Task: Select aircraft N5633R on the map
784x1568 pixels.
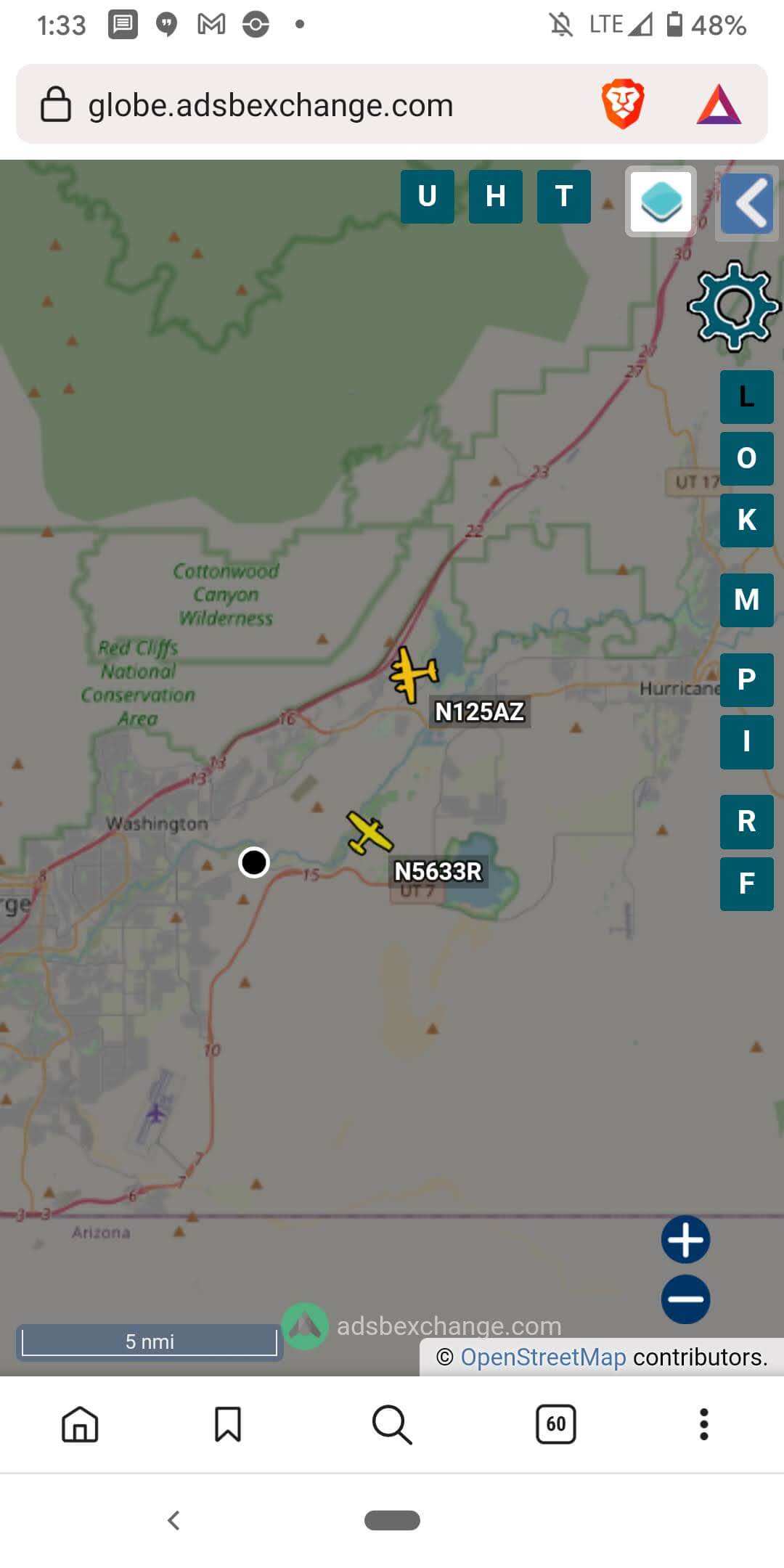Action: [x=369, y=833]
